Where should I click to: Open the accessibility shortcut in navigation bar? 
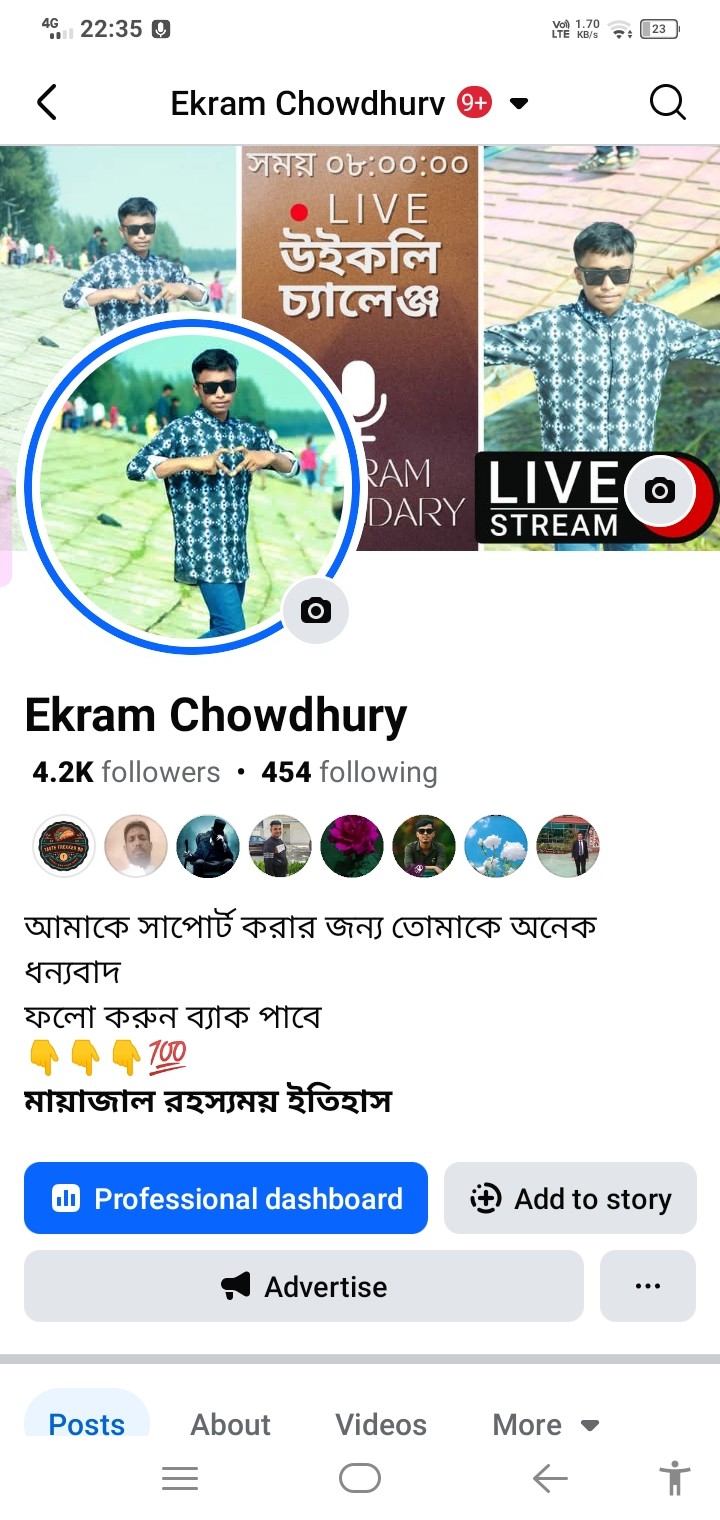[675, 1478]
